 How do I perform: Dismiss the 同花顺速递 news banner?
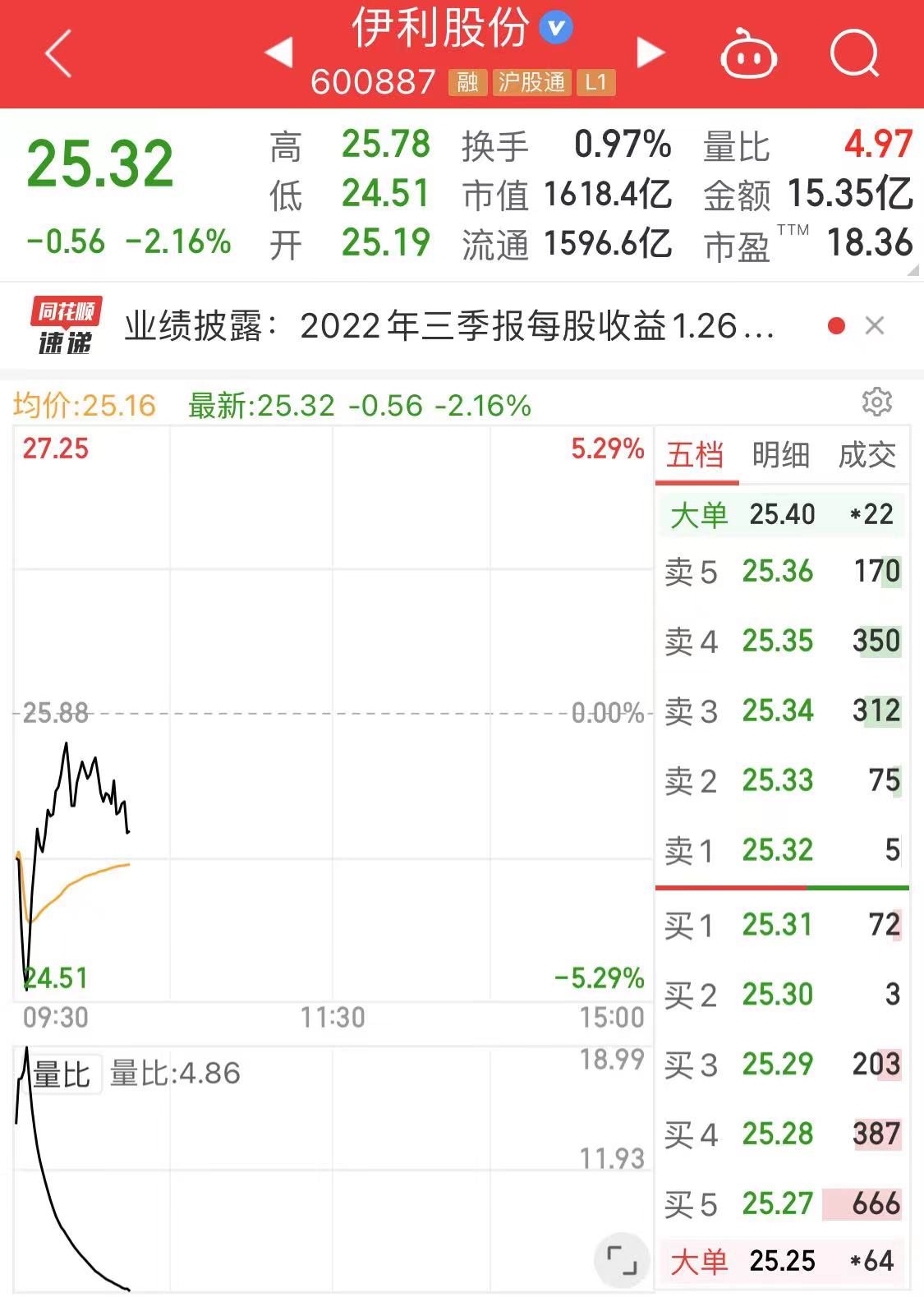(x=875, y=326)
